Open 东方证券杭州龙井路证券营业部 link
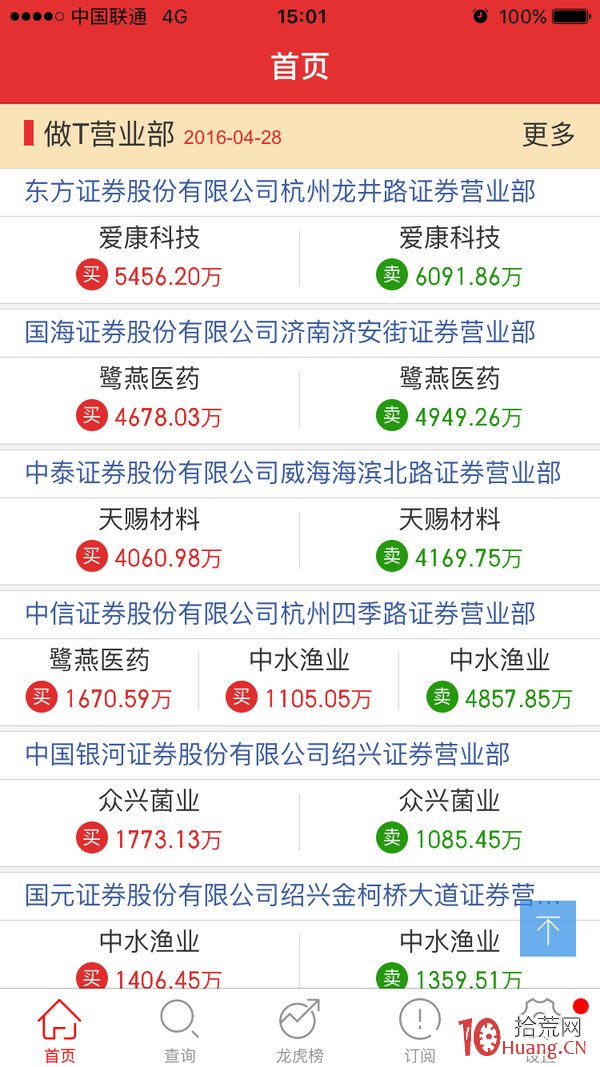The width and height of the screenshot is (600, 1067). pyautogui.click(x=280, y=192)
